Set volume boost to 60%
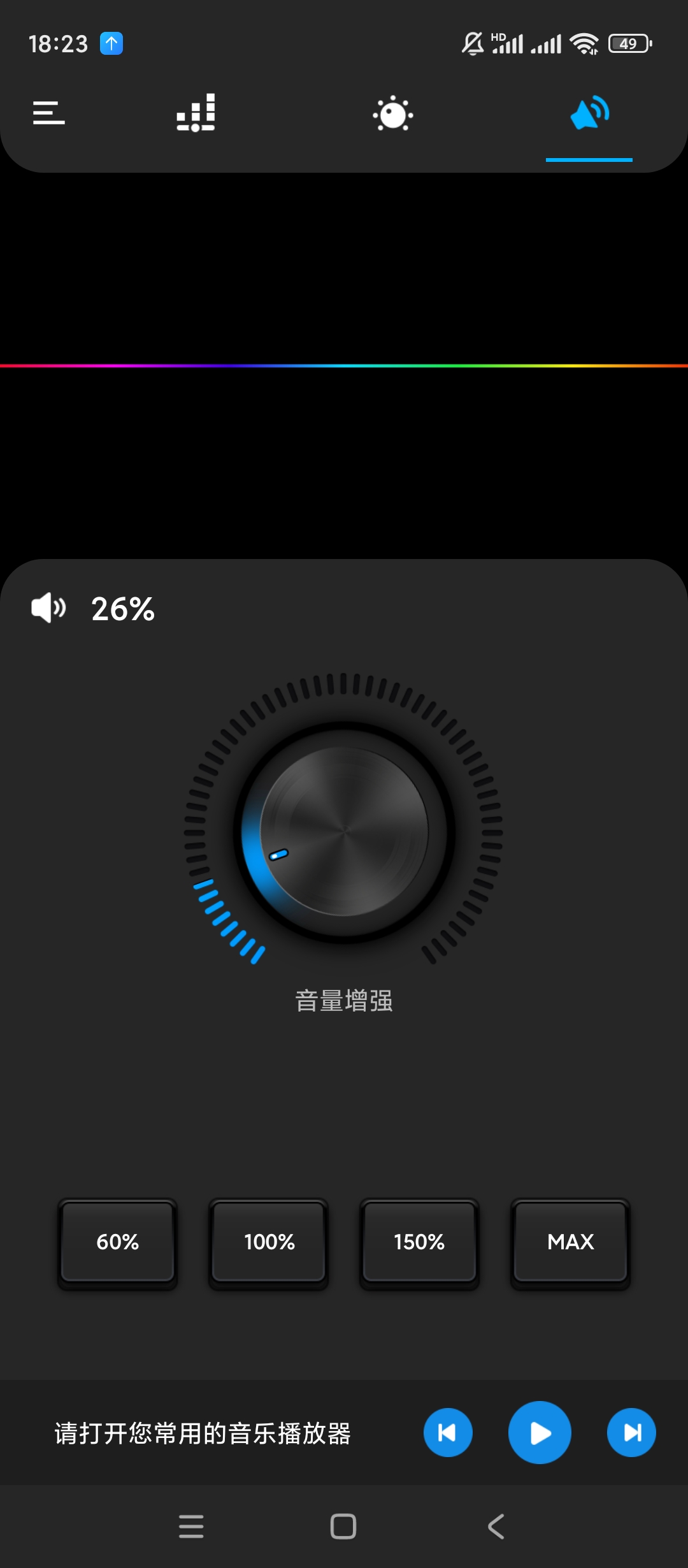This screenshot has width=688, height=1568. (x=117, y=1242)
